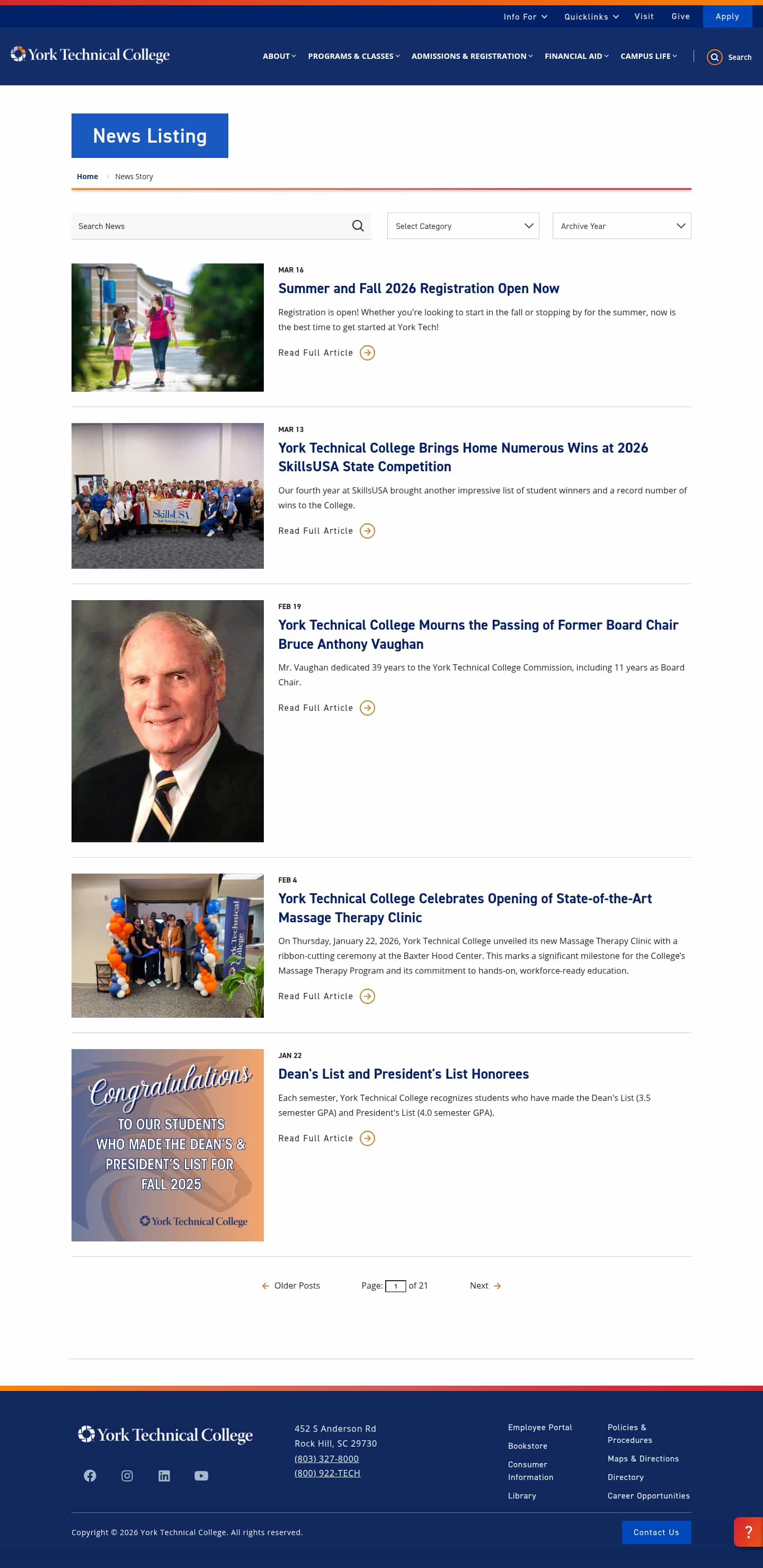Open the Archive Year dropdown

click(620, 226)
